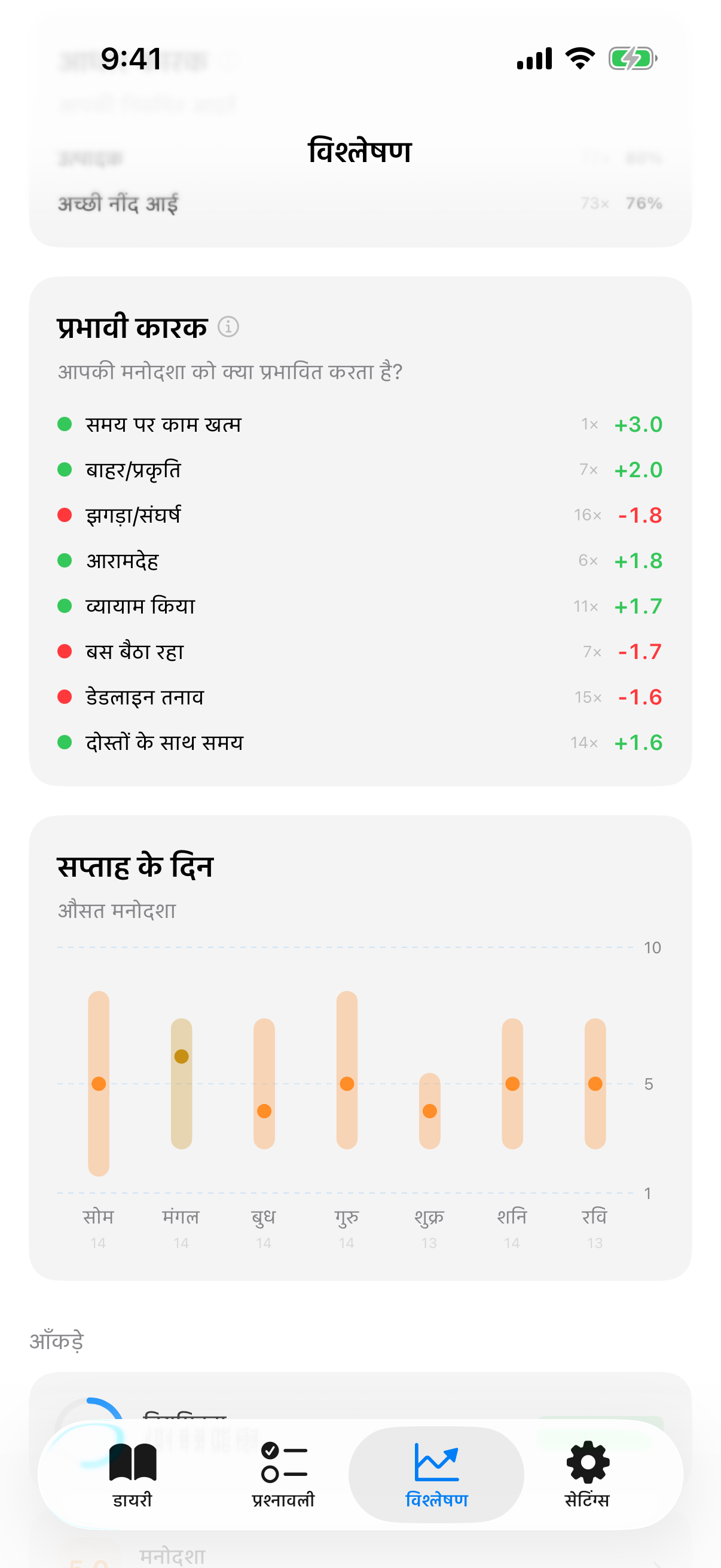Expand the सप्ताह के दिन chart card
This screenshot has width=721, height=1568.
pyautogui.click(x=136, y=865)
